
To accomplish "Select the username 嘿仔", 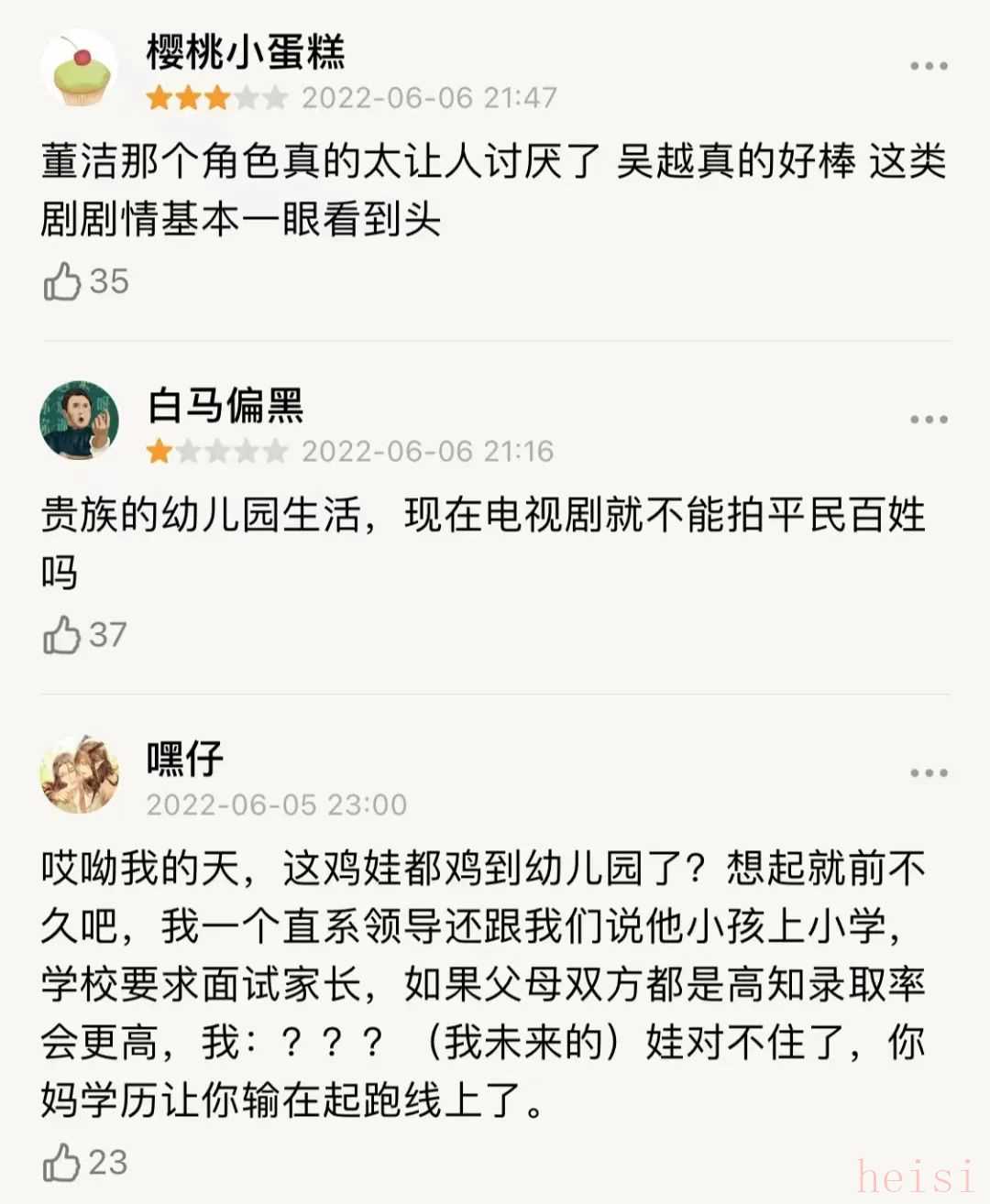I will click(x=185, y=759).
